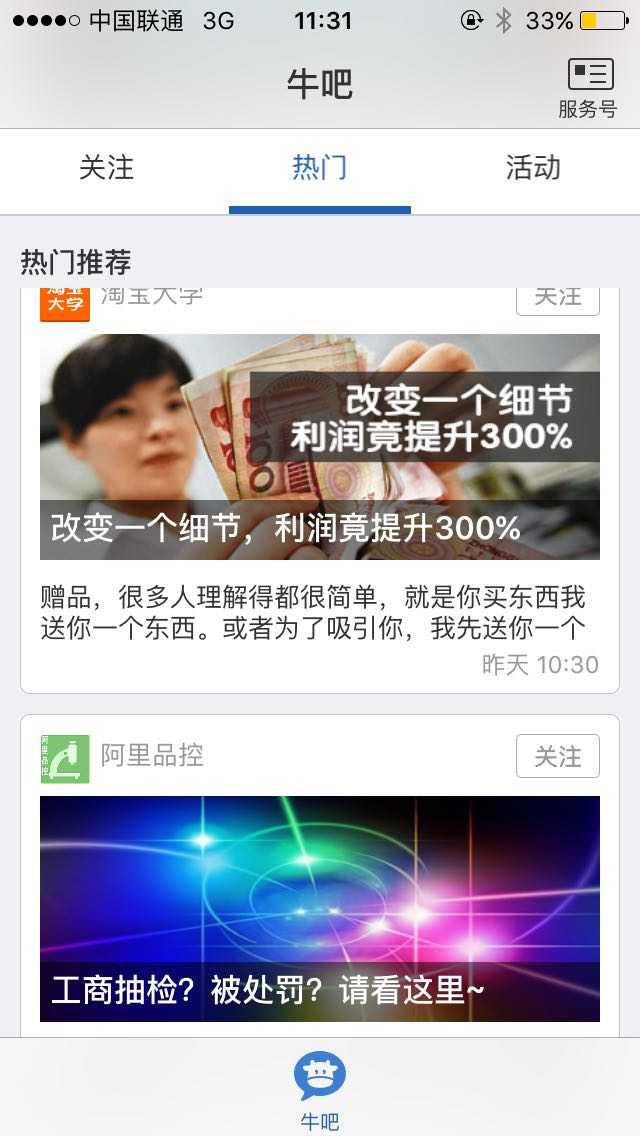Open the 服务号 service accounts icon

tap(588, 87)
